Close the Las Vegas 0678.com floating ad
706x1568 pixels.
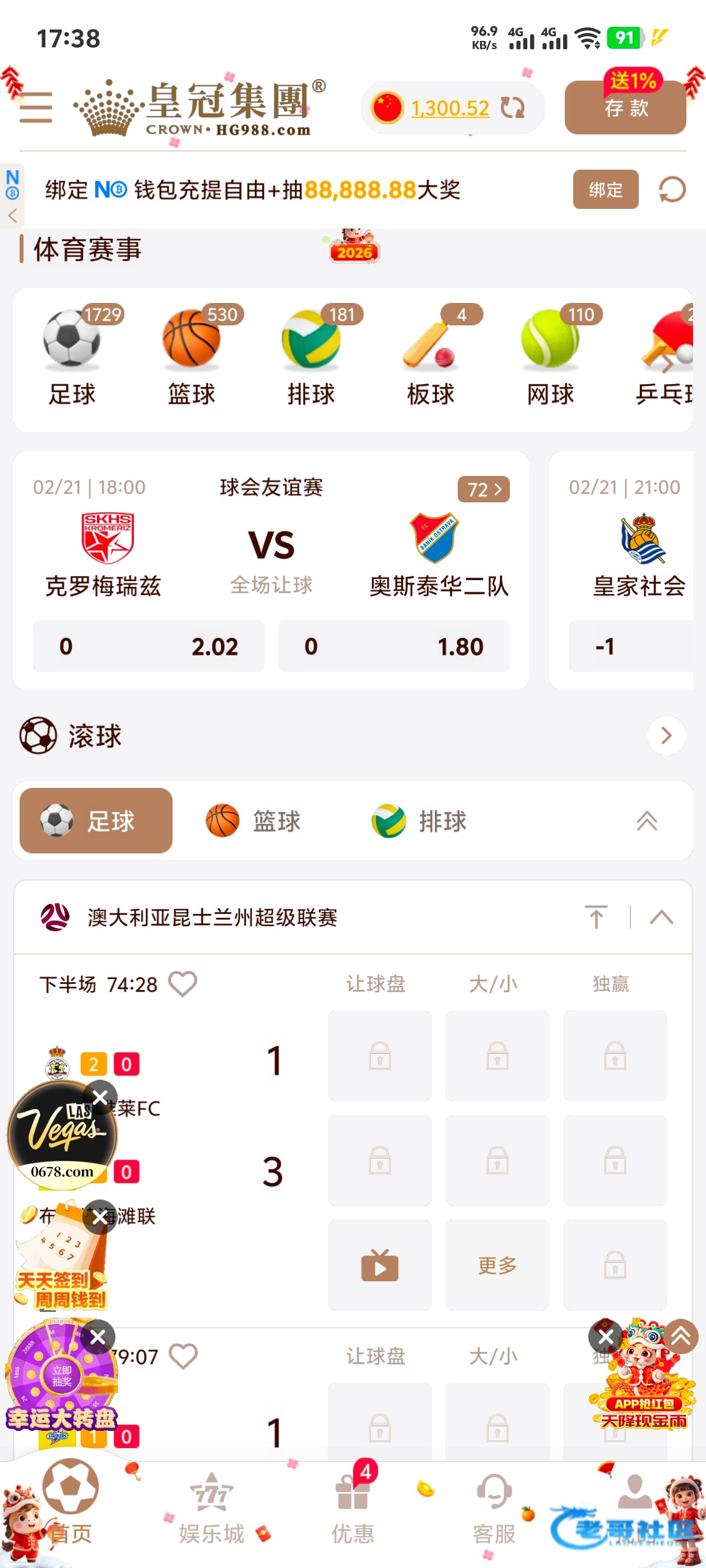click(100, 1097)
